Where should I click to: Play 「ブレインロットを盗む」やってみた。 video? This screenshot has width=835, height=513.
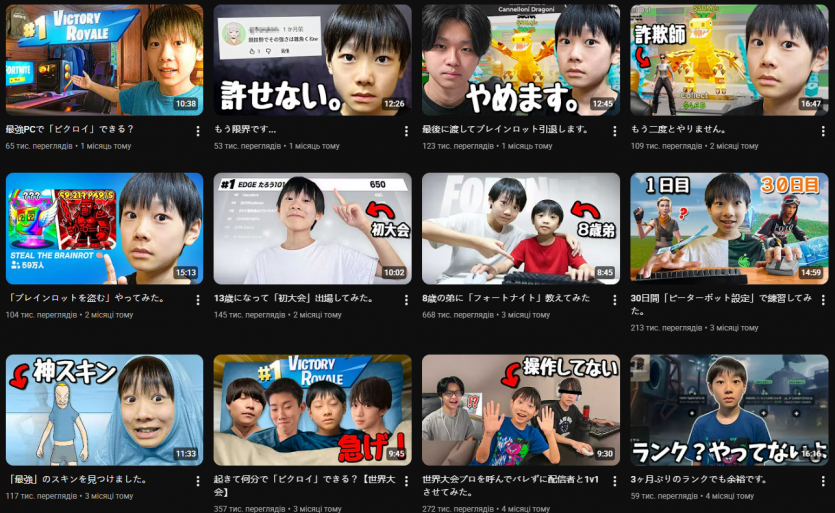pos(104,229)
